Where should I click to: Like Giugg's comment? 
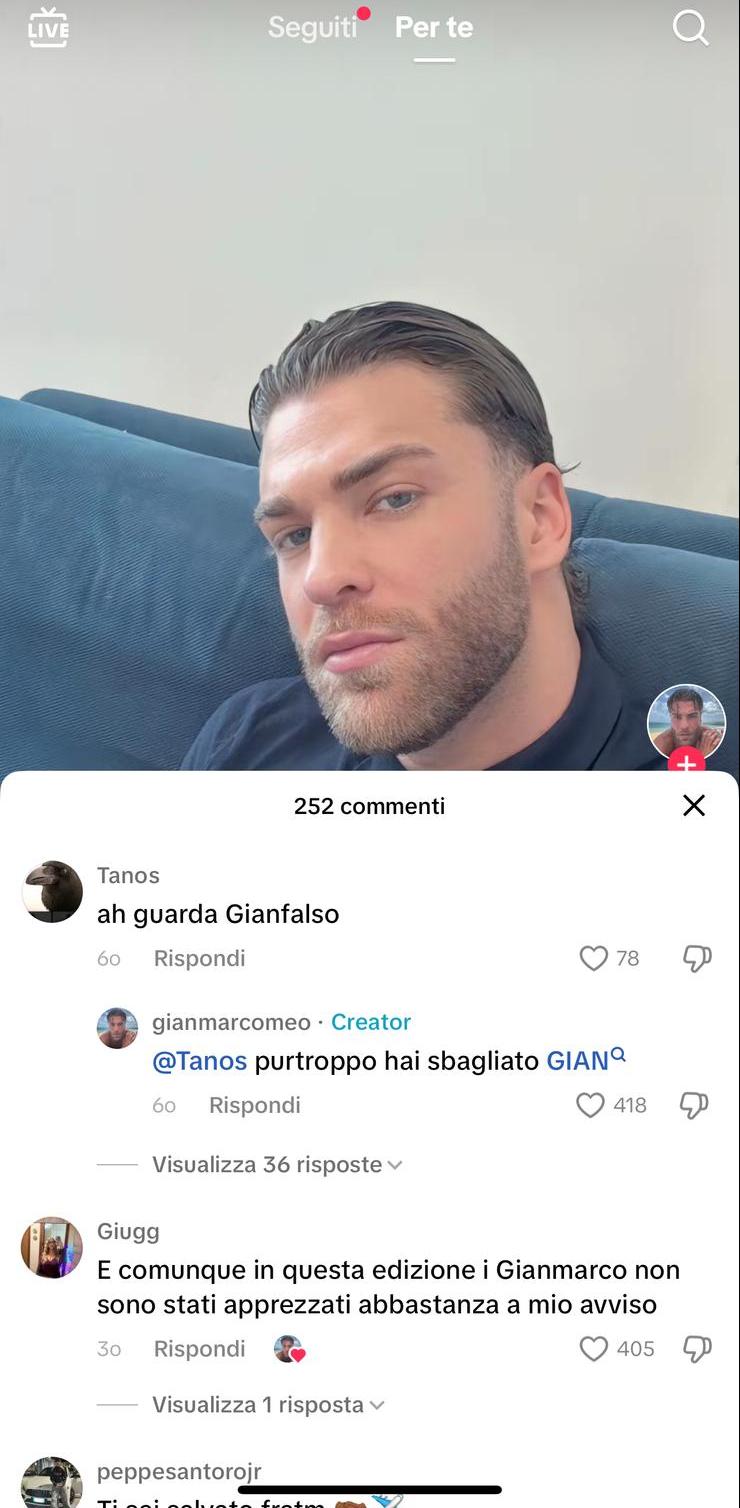pos(594,1349)
